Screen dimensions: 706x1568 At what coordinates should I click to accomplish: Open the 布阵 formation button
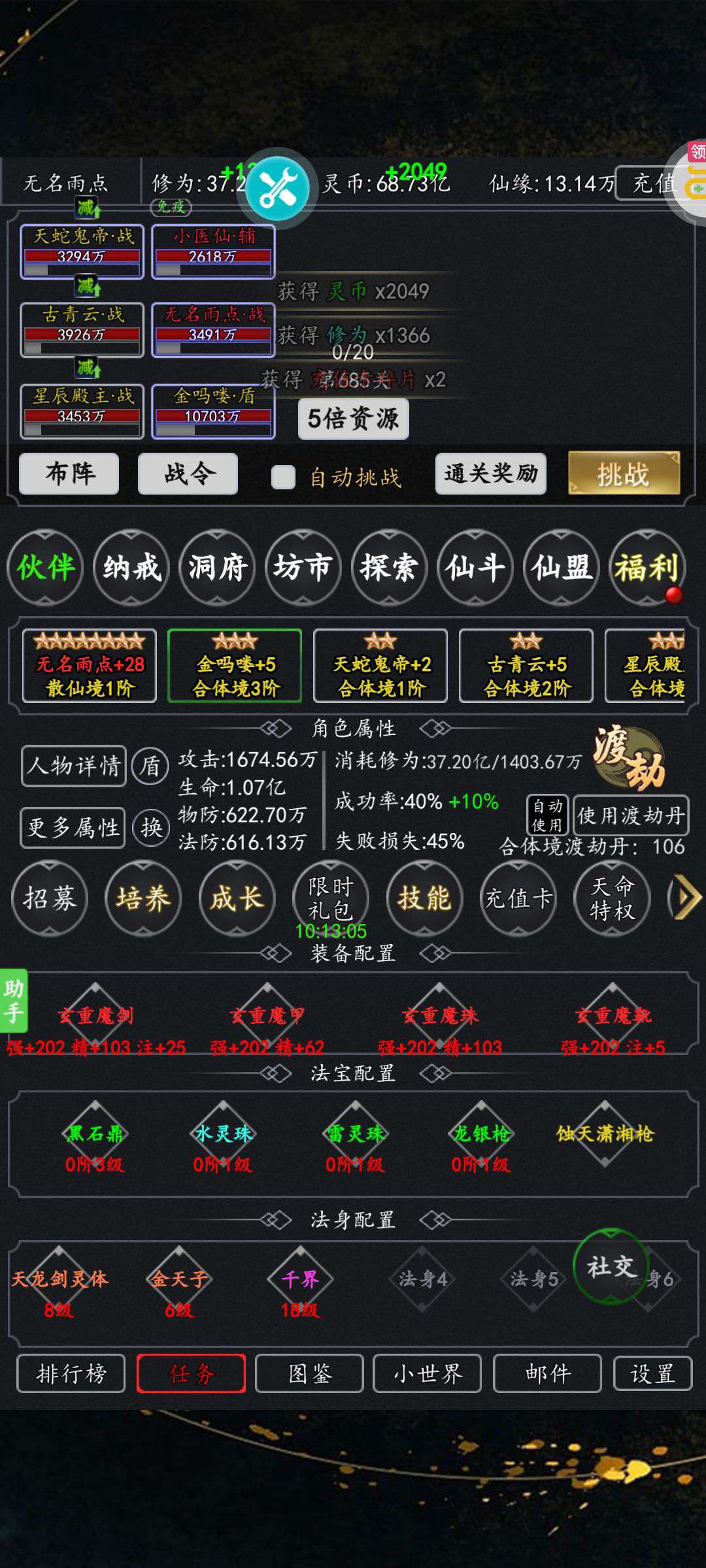pyautogui.click(x=69, y=474)
